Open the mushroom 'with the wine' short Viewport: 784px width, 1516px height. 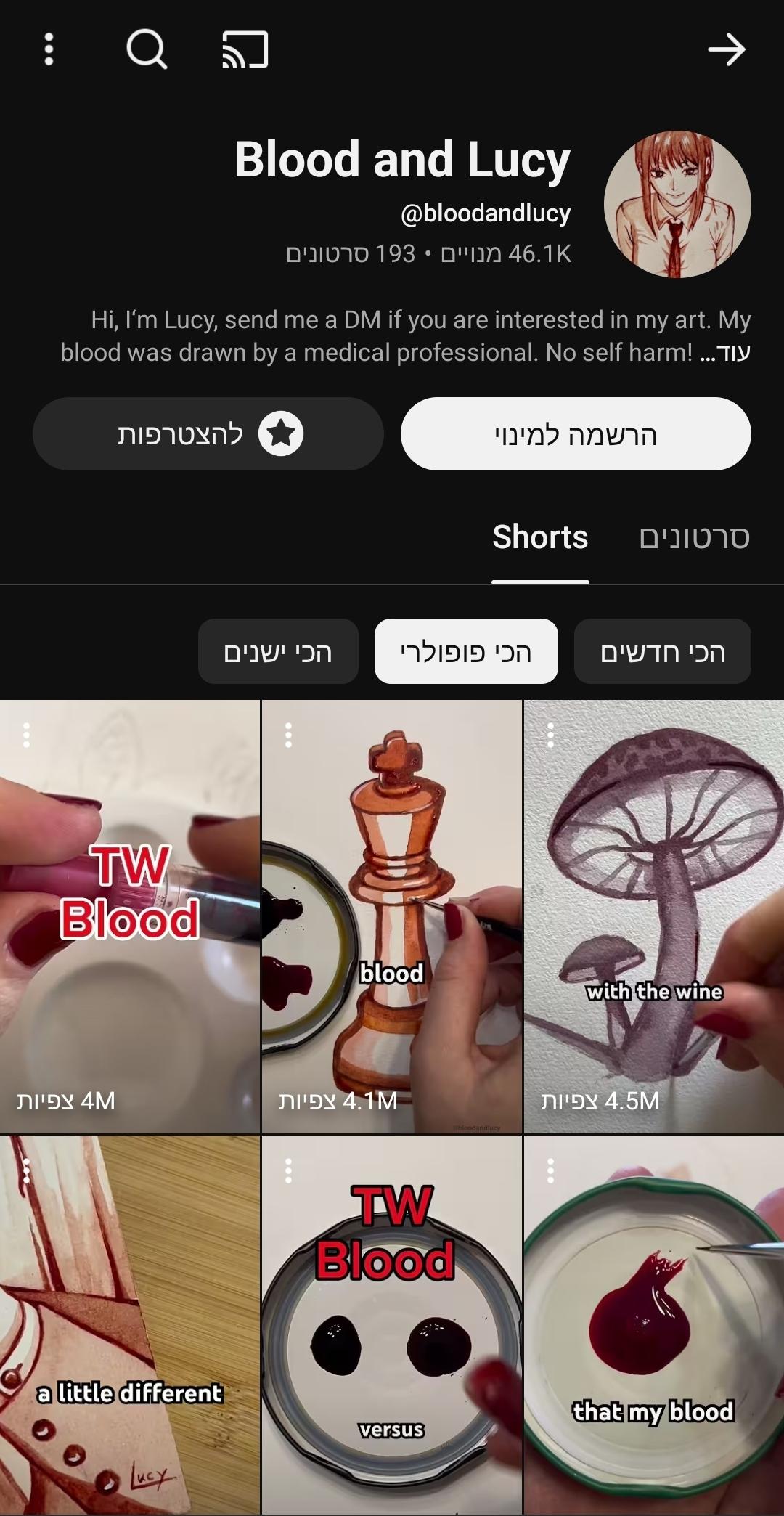[x=653, y=916]
